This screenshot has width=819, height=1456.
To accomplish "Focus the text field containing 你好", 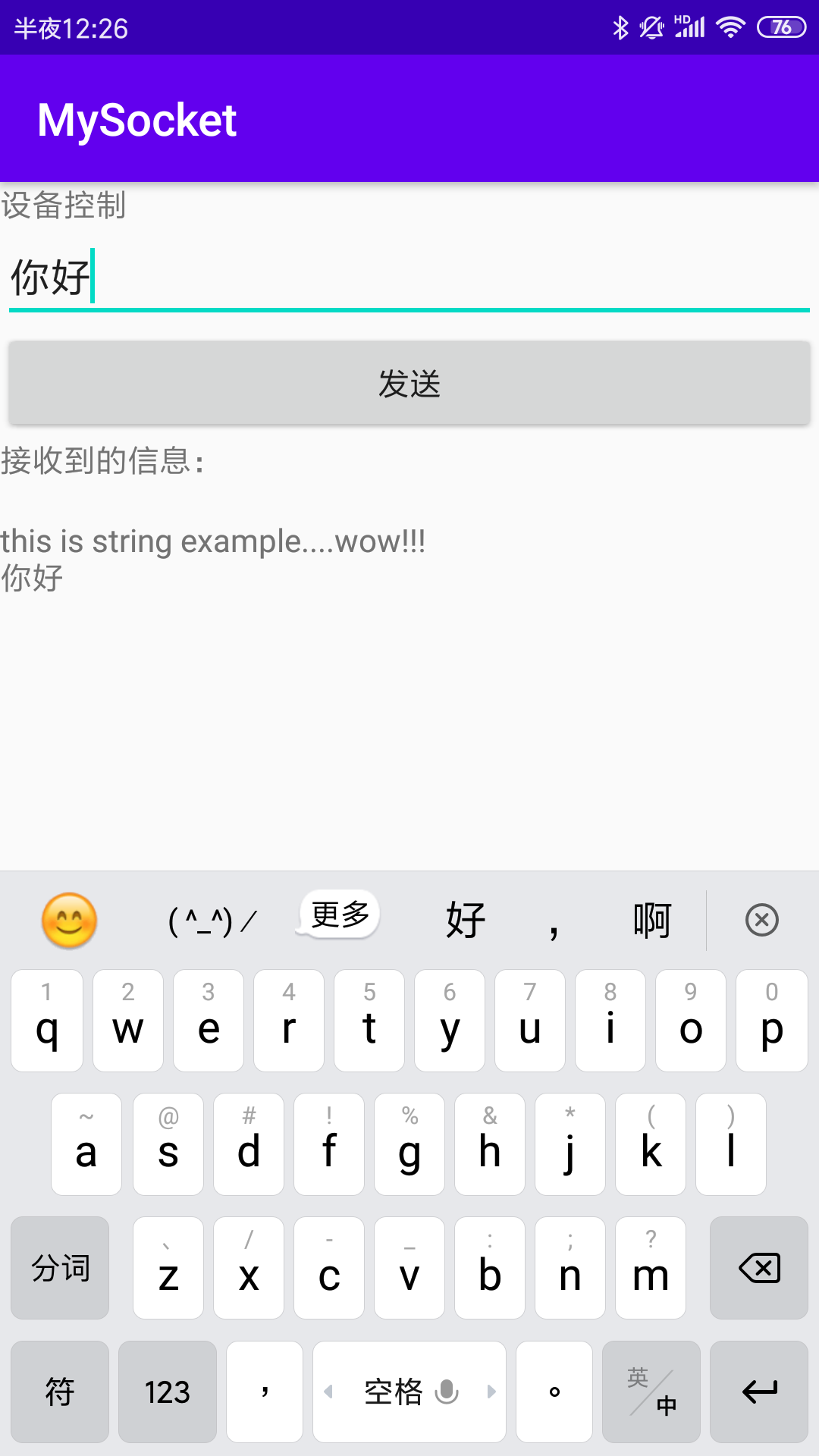I will pyautogui.click(x=409, y=277).
